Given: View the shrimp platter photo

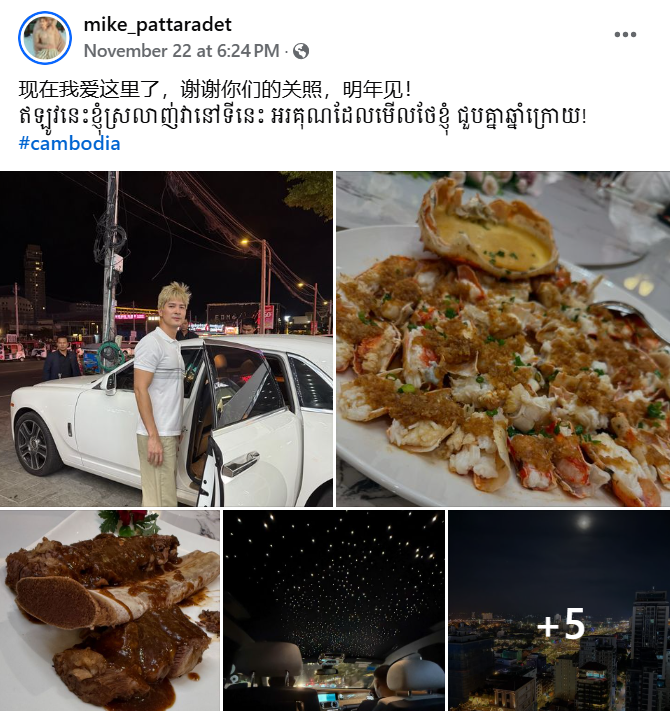Looking at the screenshot, I should click(x=503, y=338).
